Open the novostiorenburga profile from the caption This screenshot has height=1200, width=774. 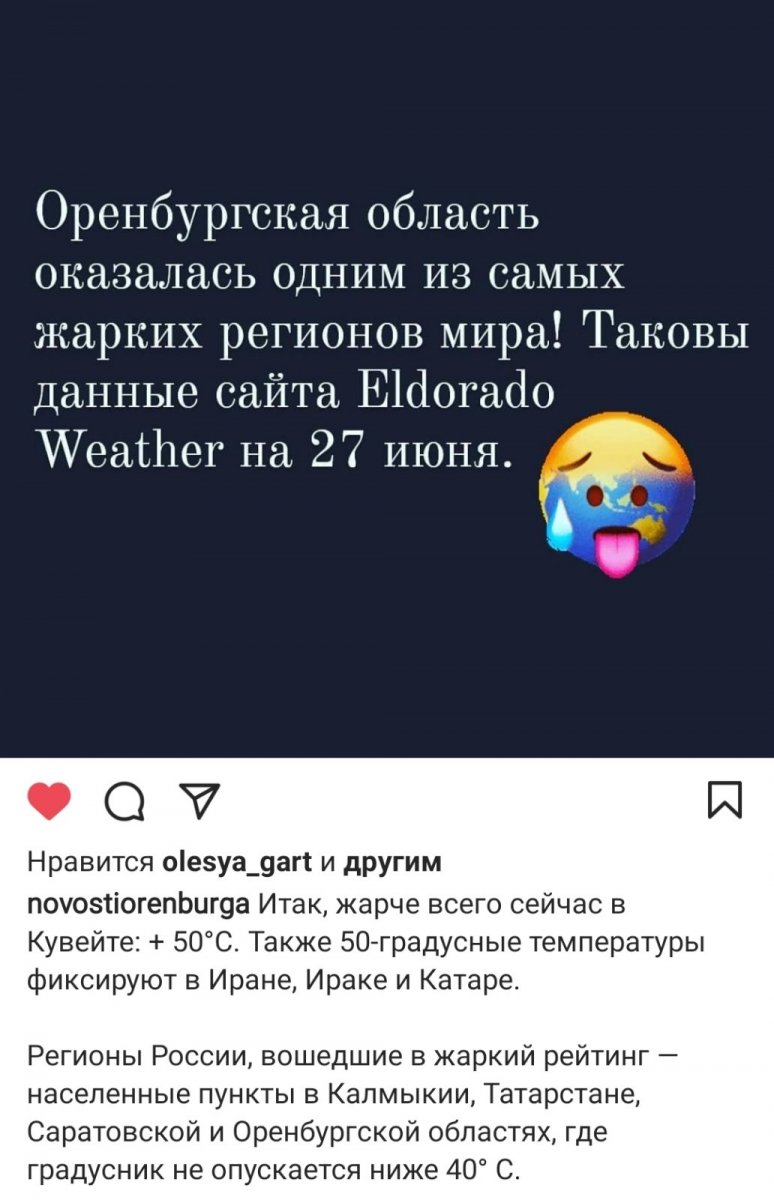click(x=138, y=906)
